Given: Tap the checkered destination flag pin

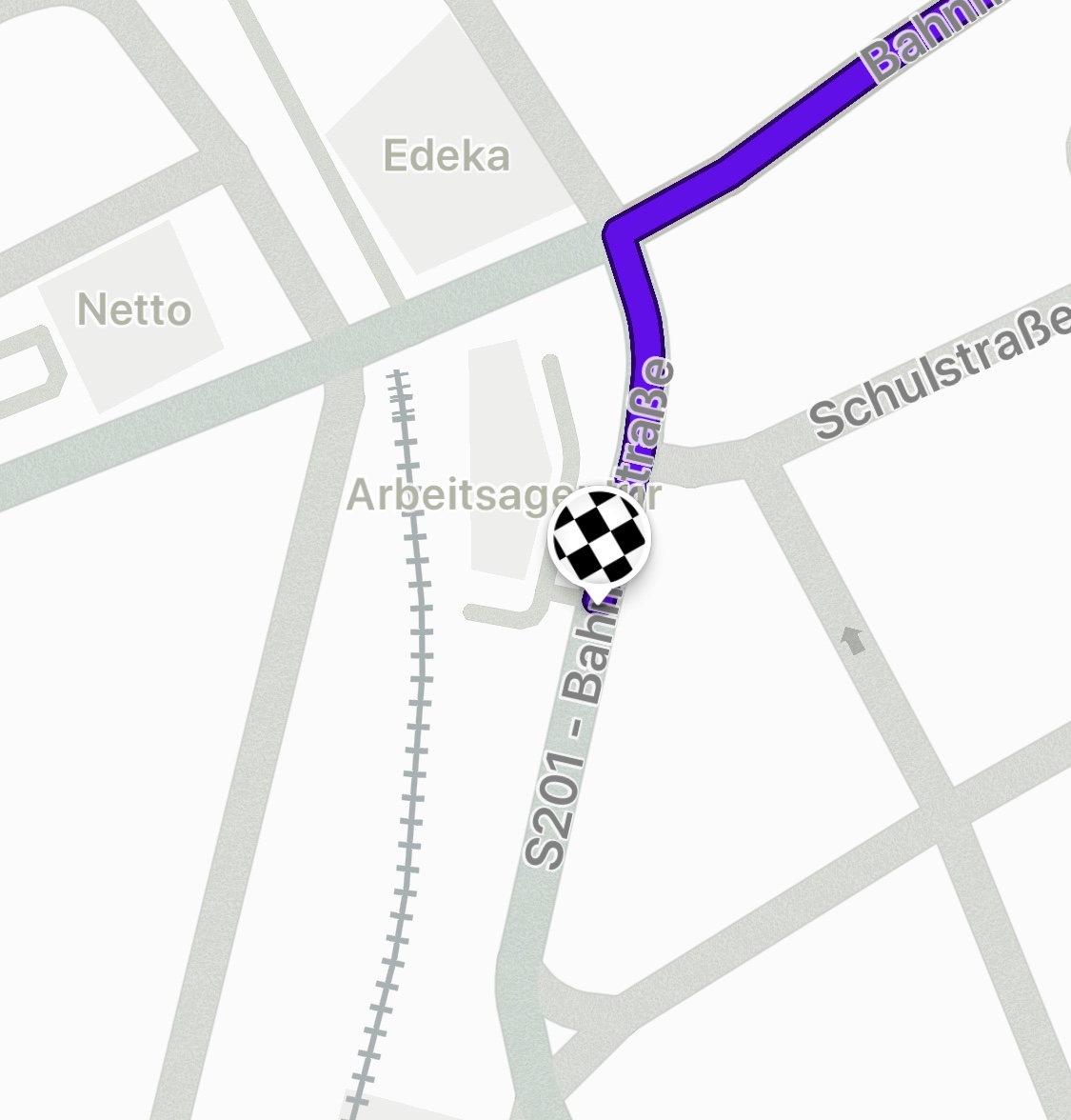Looking at the screenshot, I should point(601,536).
